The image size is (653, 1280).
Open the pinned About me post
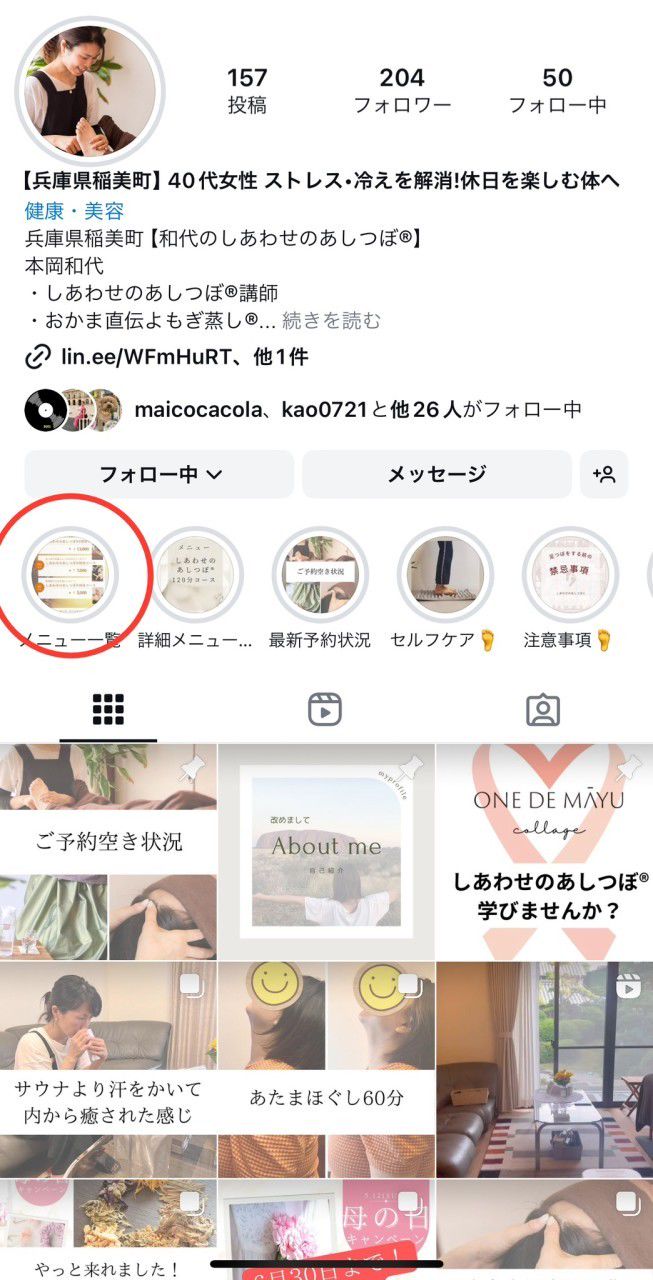click(326, 851)
